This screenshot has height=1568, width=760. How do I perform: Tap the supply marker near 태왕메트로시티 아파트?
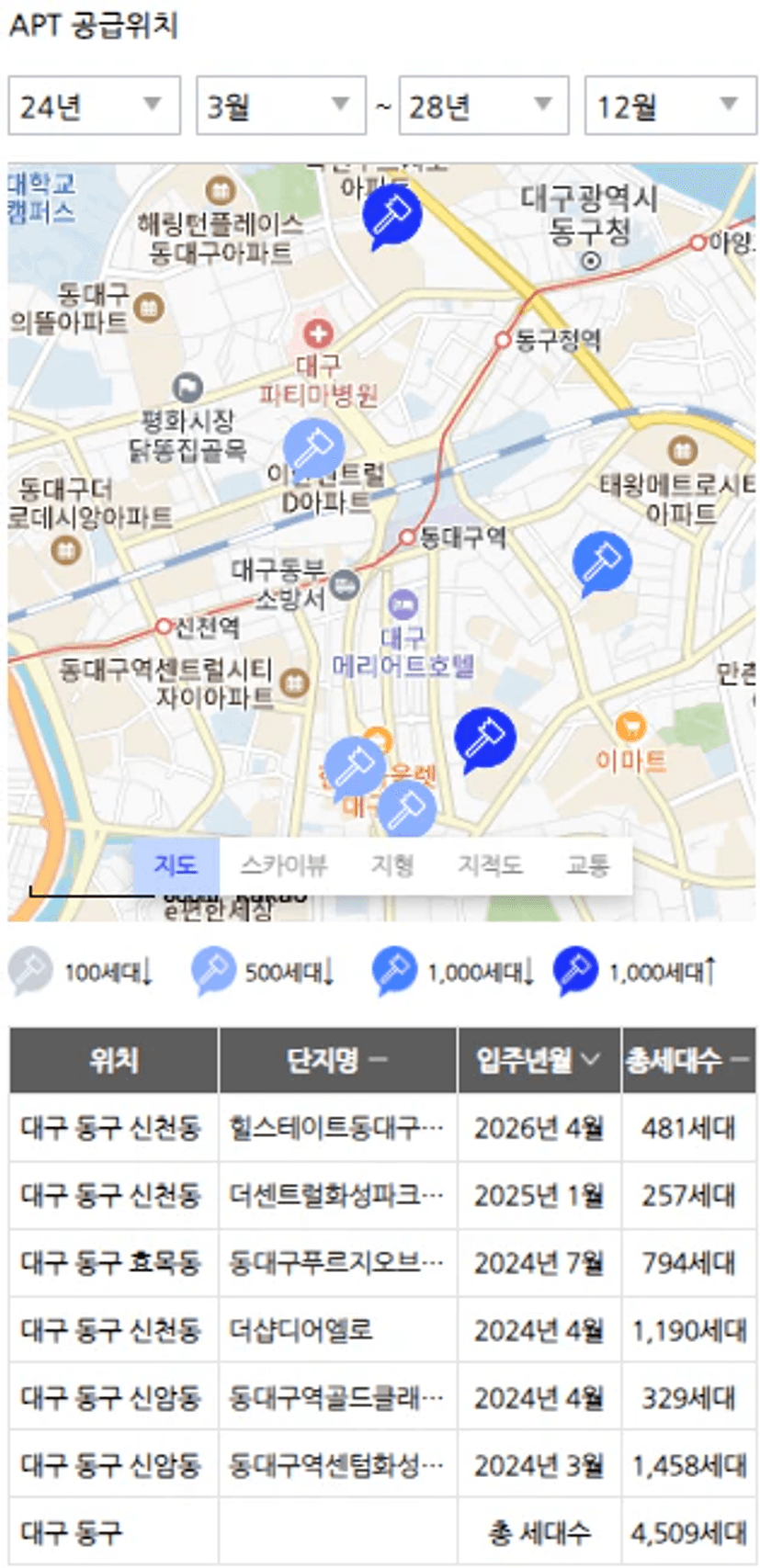[602, 559]
